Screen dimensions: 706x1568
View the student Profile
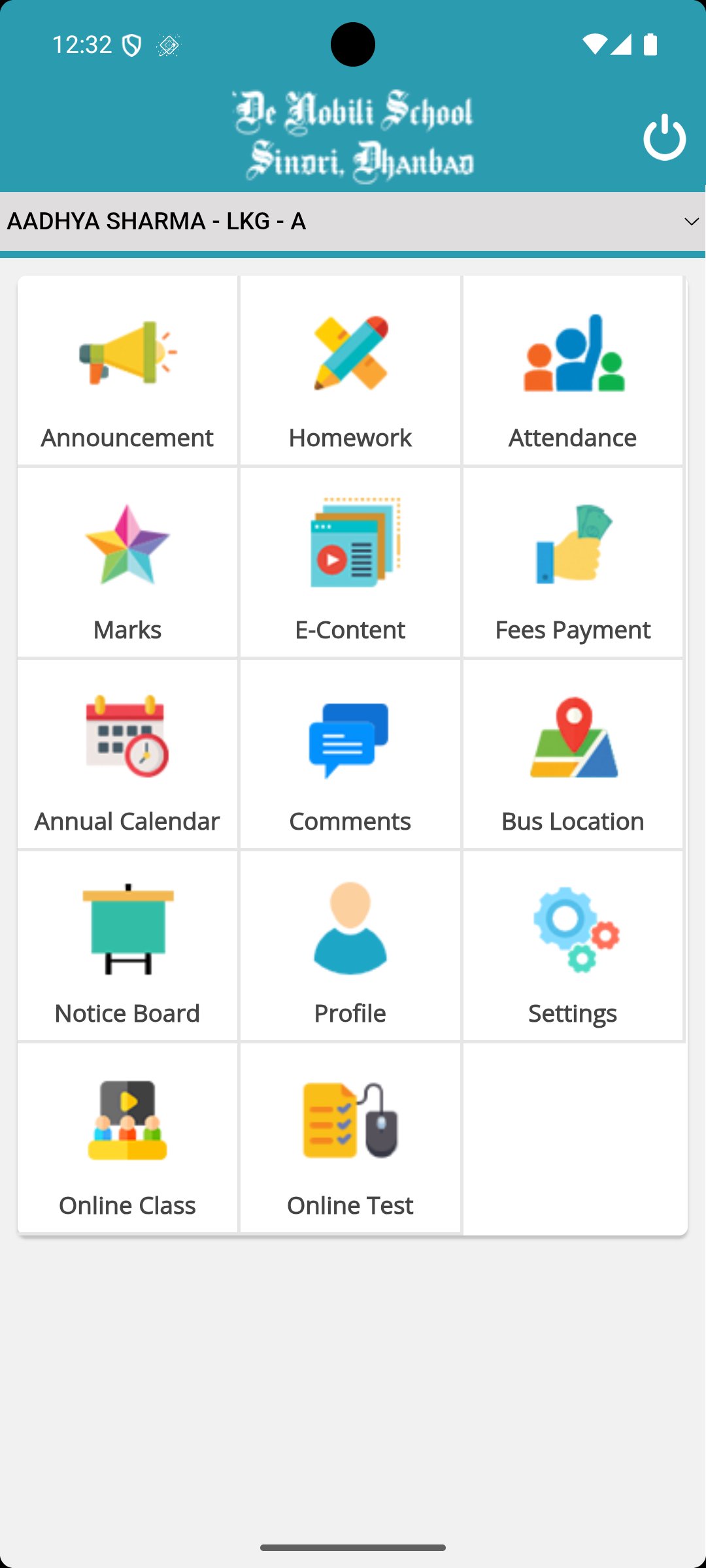pos(350,946)
